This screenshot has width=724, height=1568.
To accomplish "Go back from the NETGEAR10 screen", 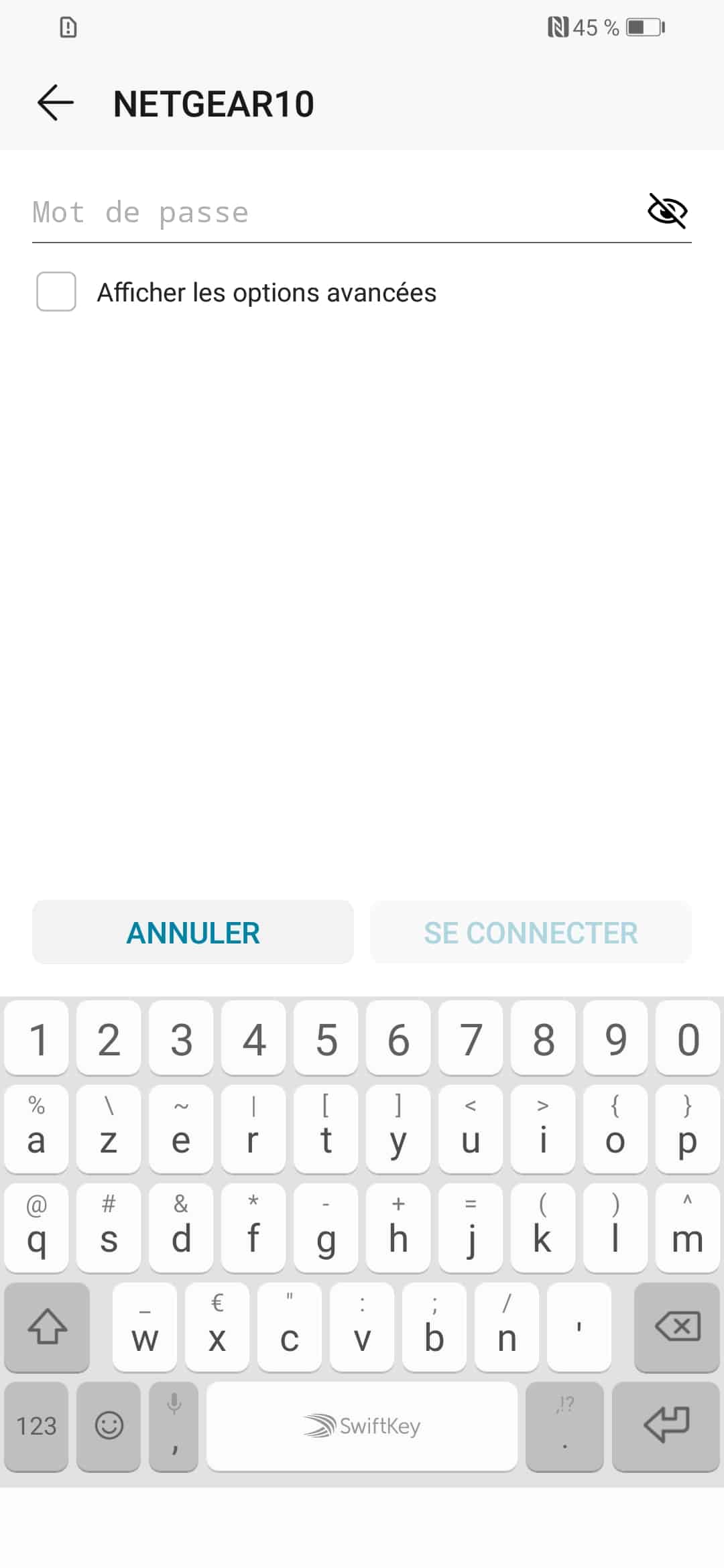I will [x=55, y=103].
